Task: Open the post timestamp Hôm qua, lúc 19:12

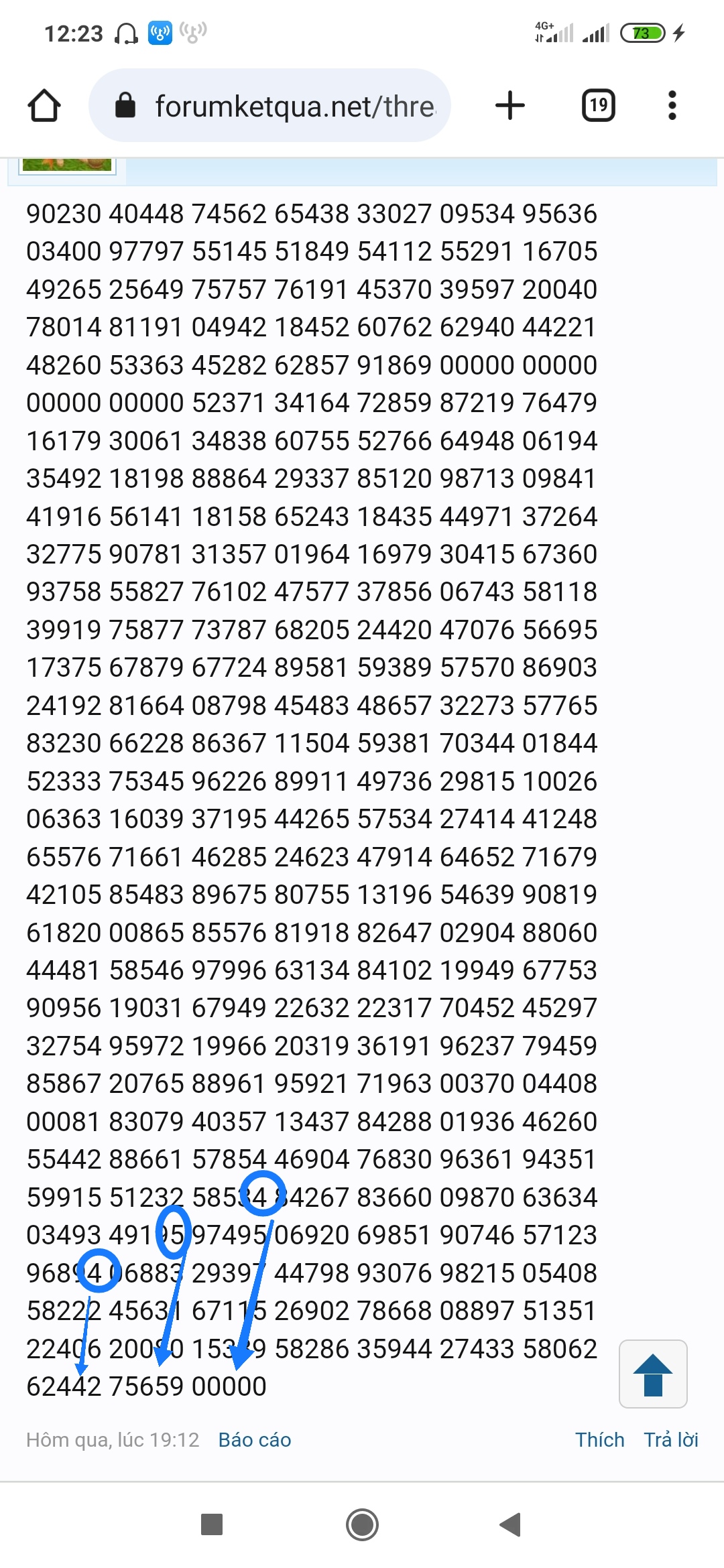Action: (113, 1440)
